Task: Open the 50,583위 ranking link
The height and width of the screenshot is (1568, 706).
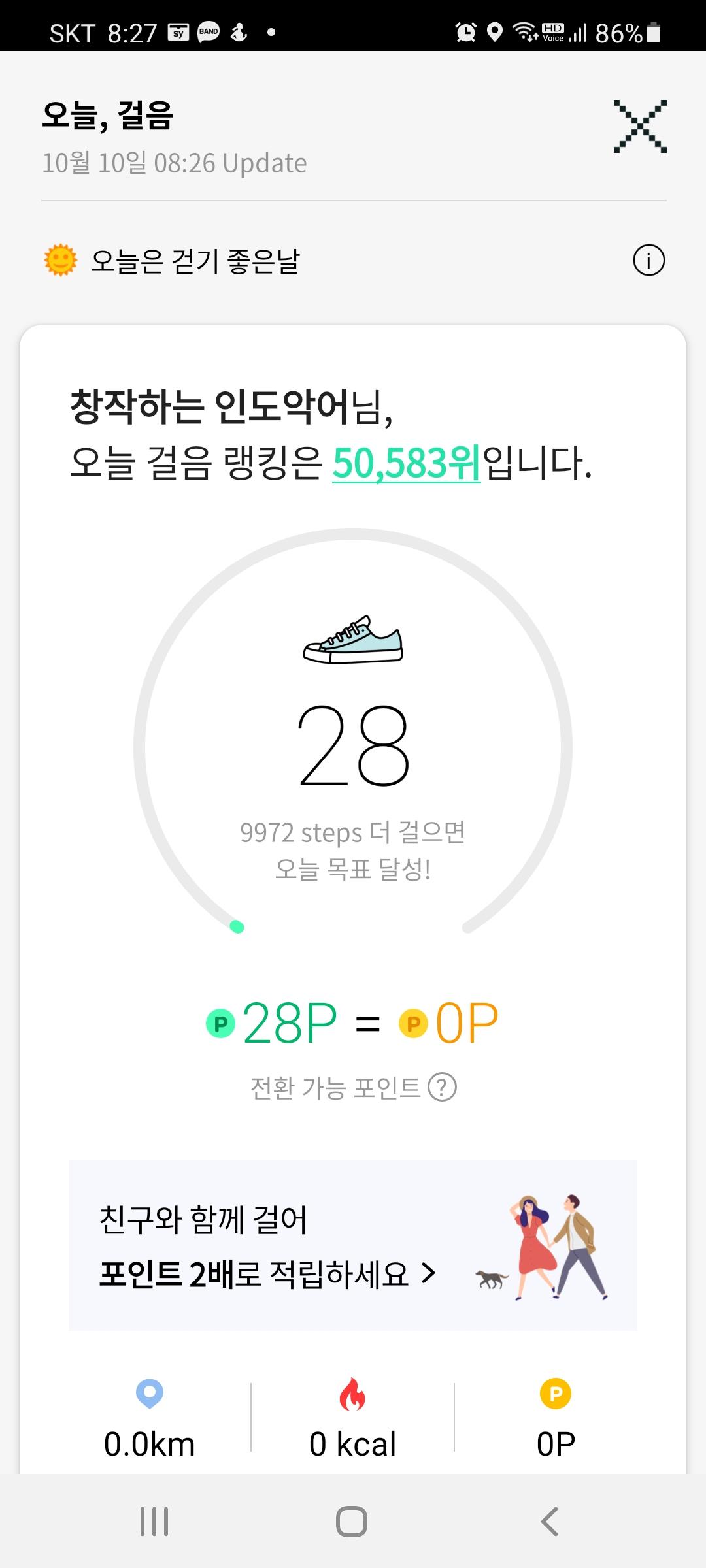Action: pyautogui.click(x=406, y=463)
